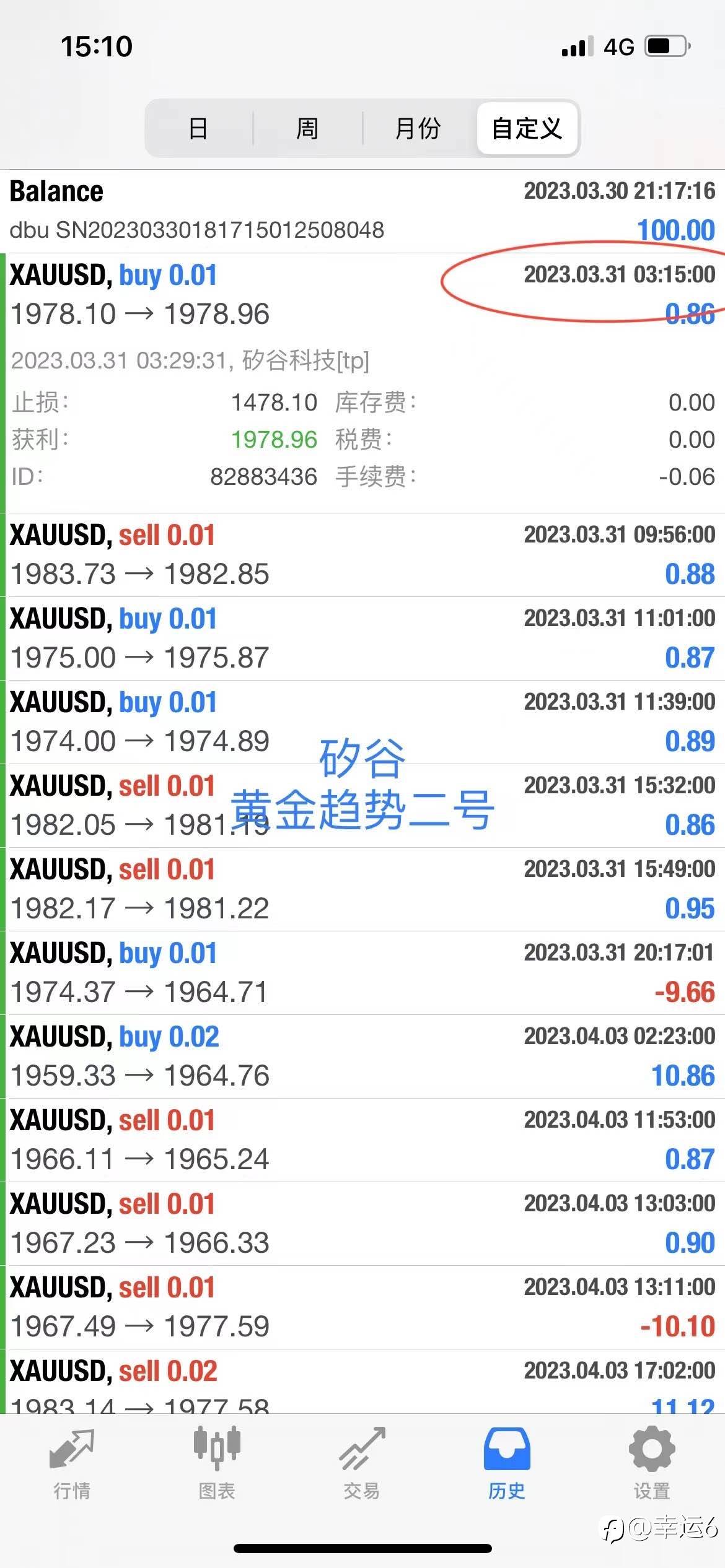Expand the sell trade at 1982.17
Image resolution: width=725 pixels, height=1568 pixels.
(x=362, y=889)
